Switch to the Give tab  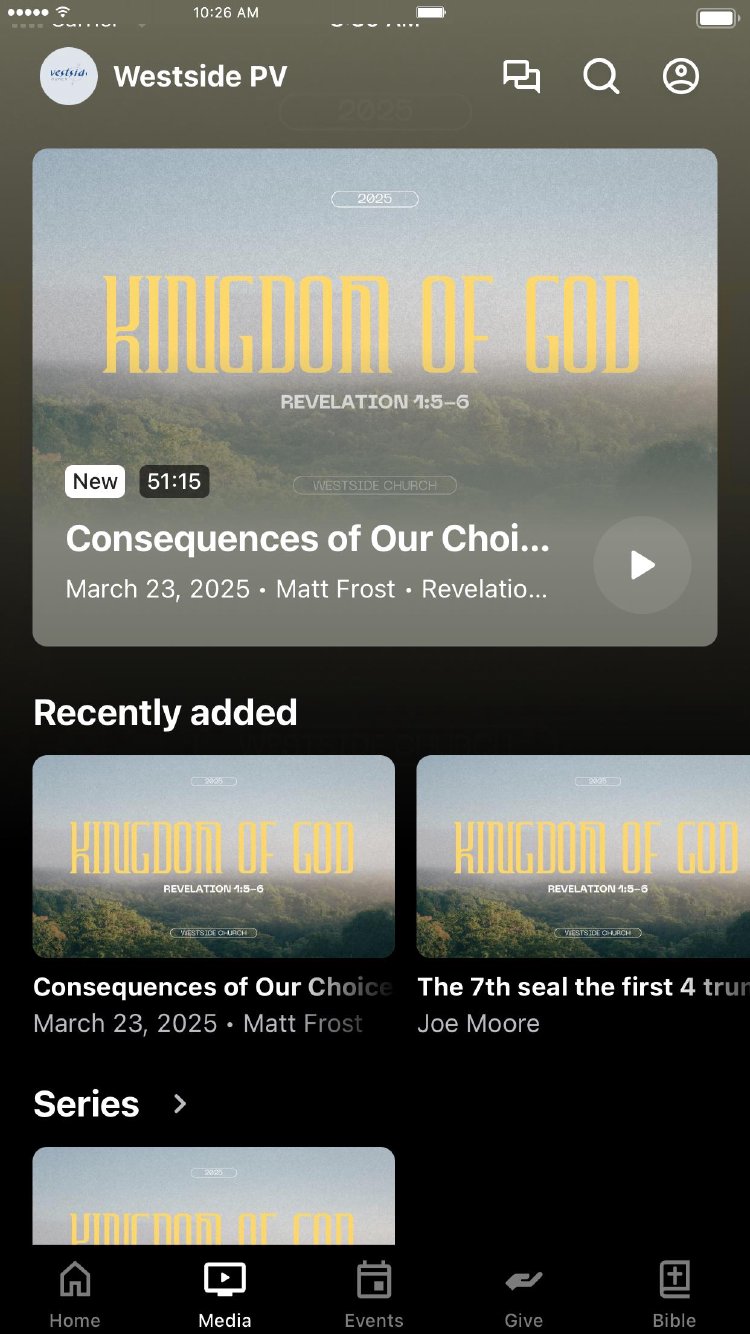(524, 1294)
